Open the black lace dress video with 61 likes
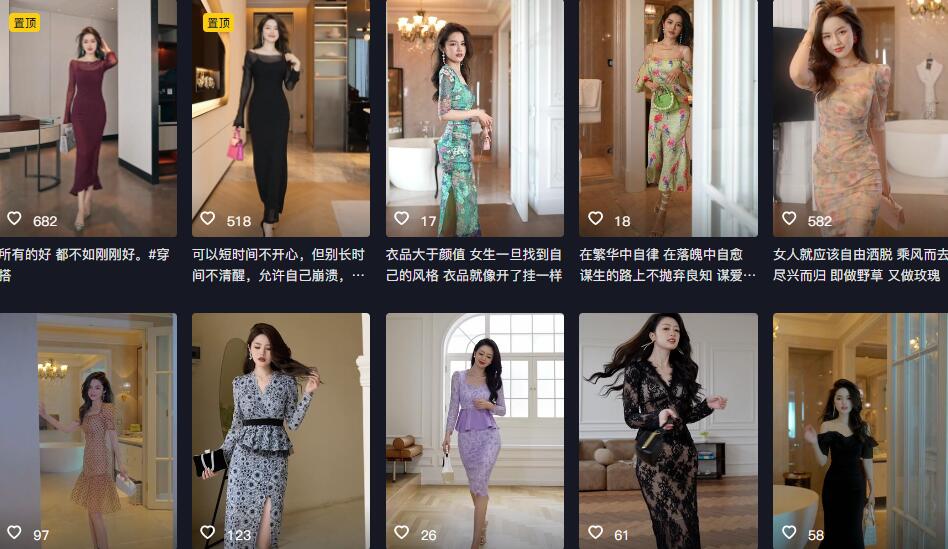Screen dimensions: 948x549 click(668, 430)
